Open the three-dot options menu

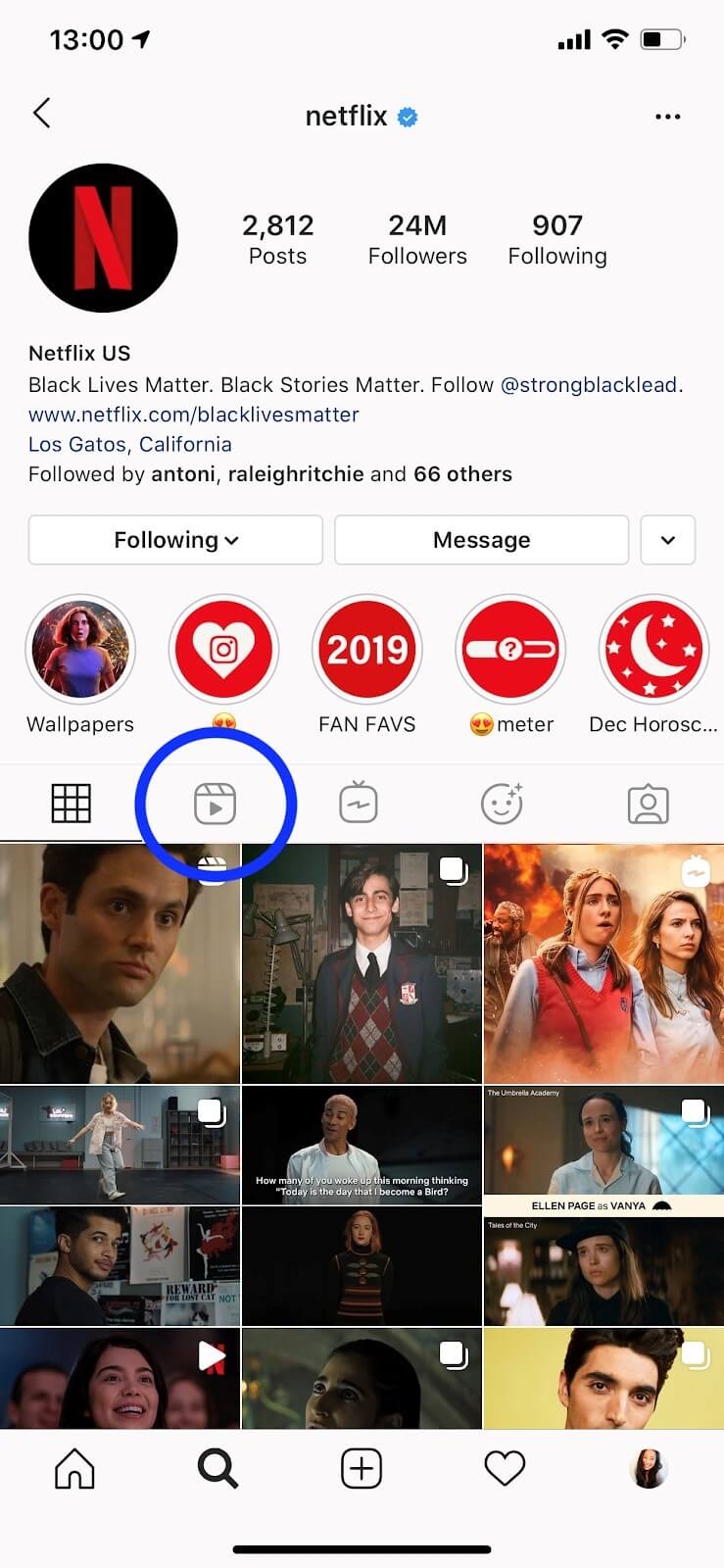tap(667, 117)
